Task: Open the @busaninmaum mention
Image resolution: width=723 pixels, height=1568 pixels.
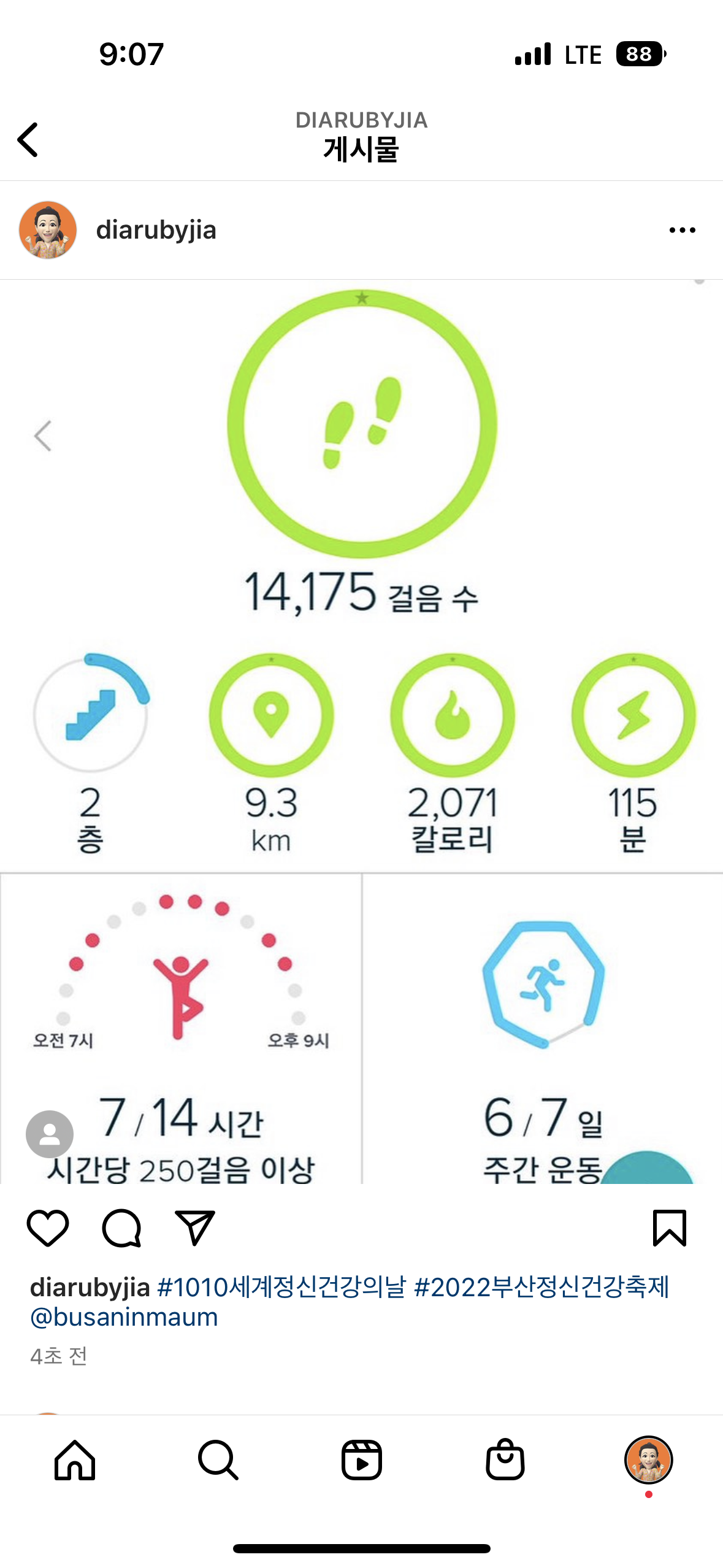Action: 124,1317
